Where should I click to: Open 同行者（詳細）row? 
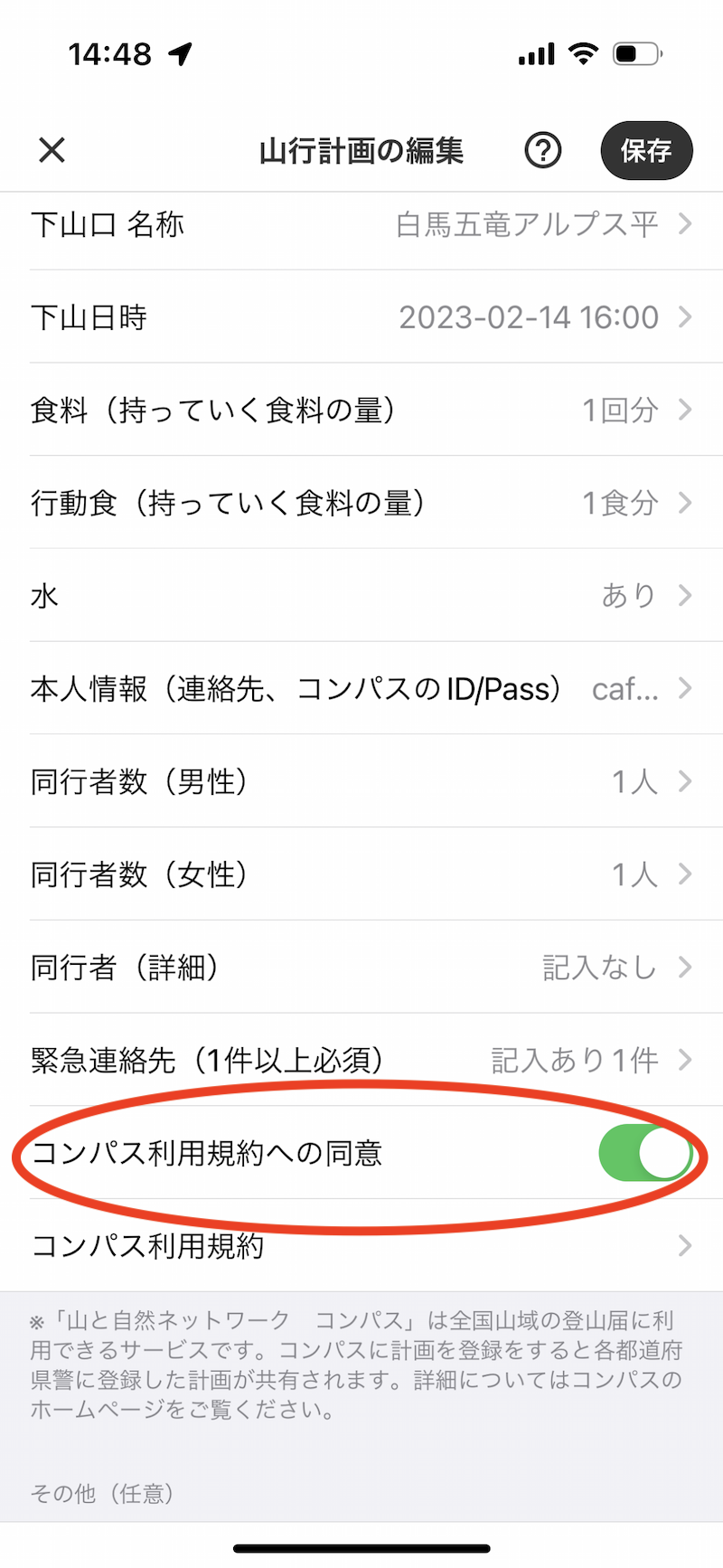tap(361, 968)
